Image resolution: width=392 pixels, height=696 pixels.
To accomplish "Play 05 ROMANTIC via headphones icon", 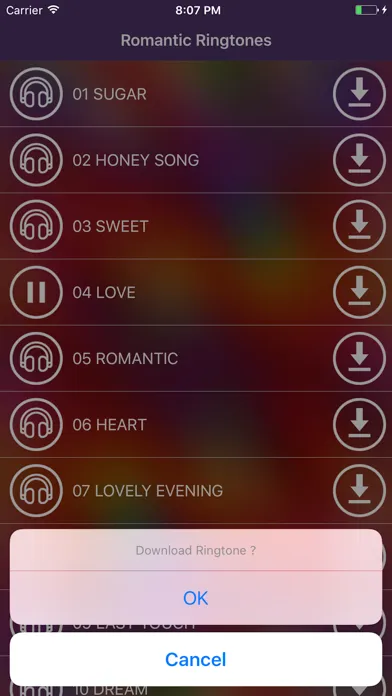I will 36,358.
